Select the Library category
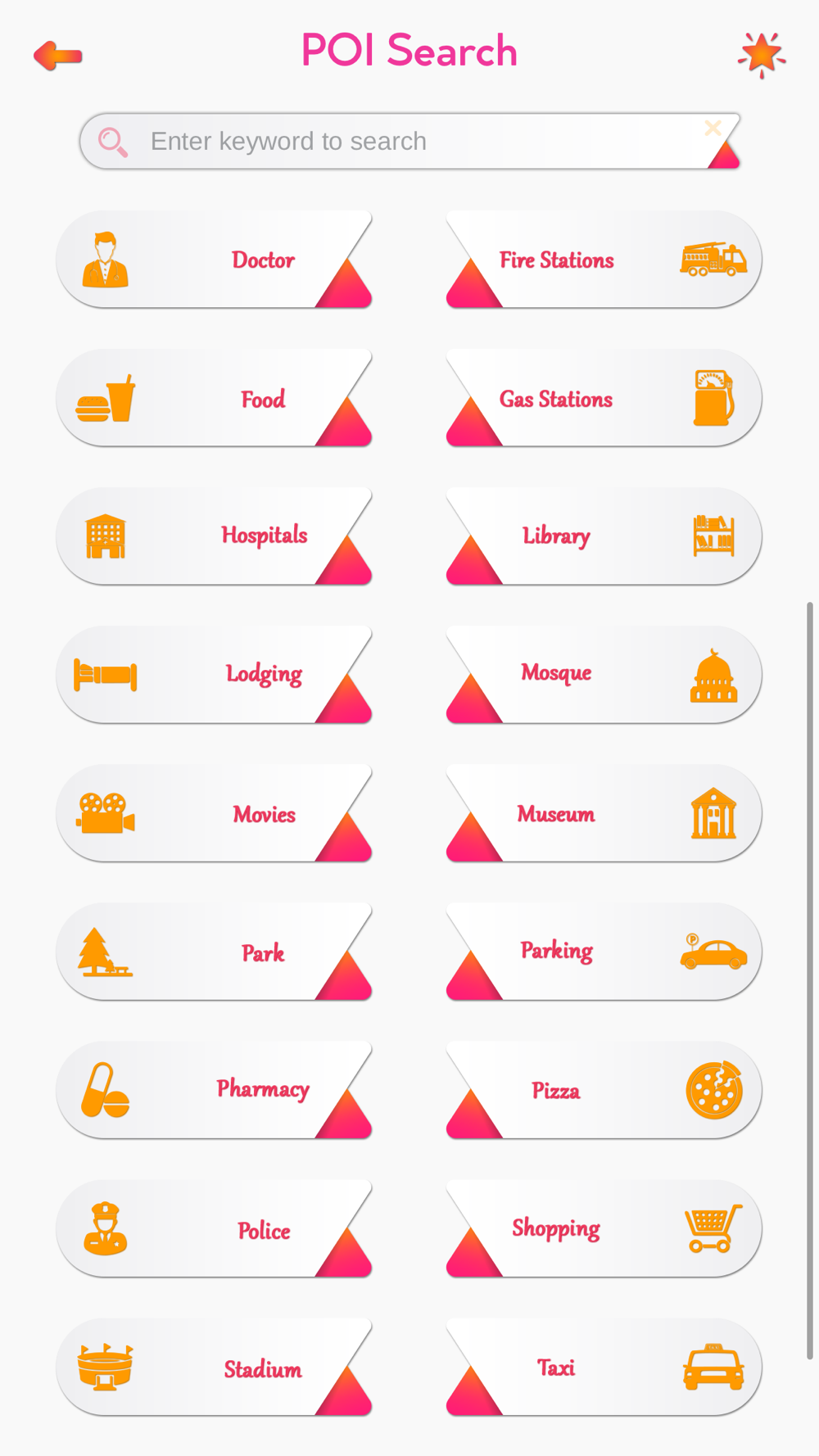 coord(604,536)
